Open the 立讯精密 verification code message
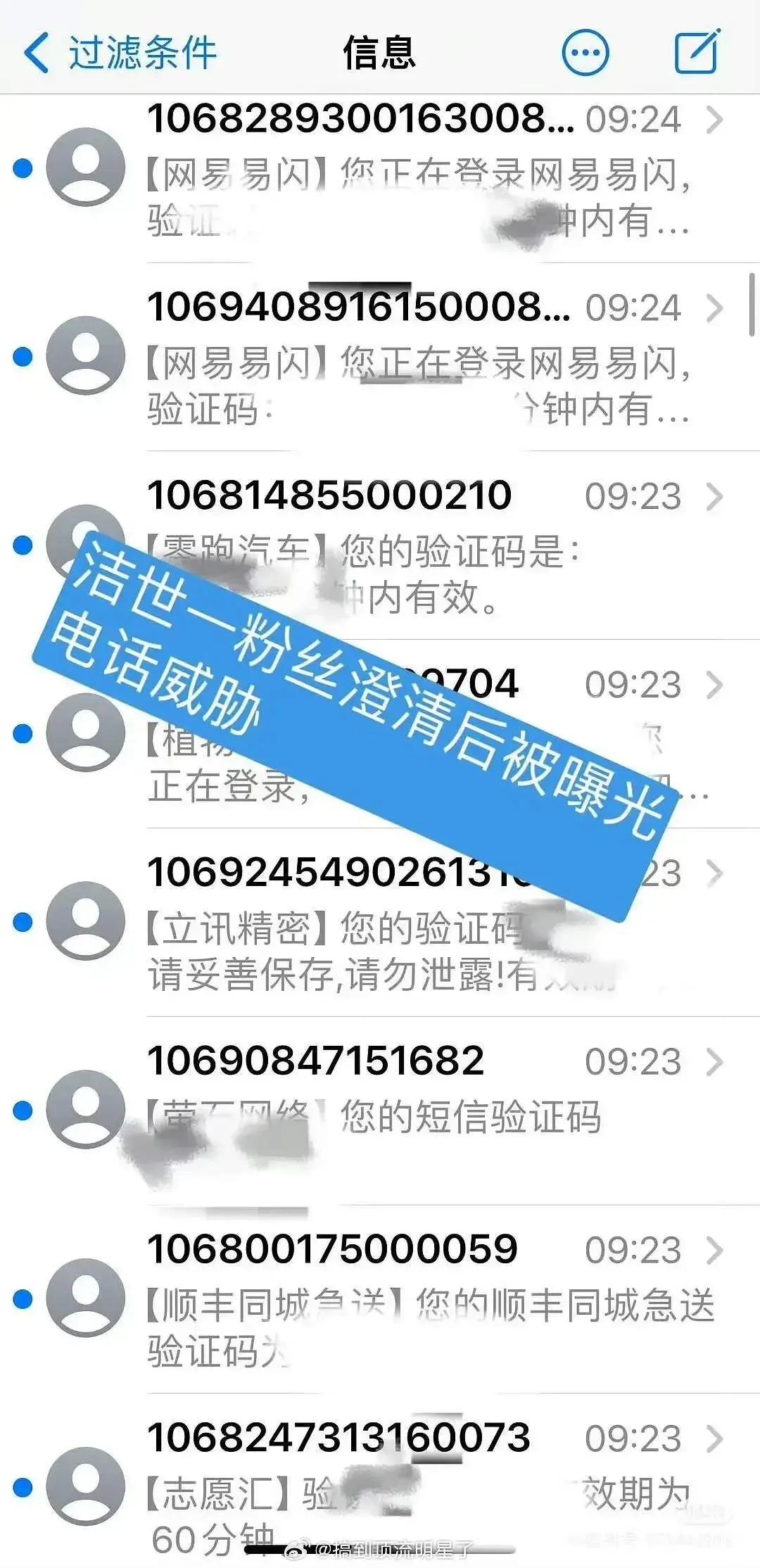760x1568 pixels. 380,923
